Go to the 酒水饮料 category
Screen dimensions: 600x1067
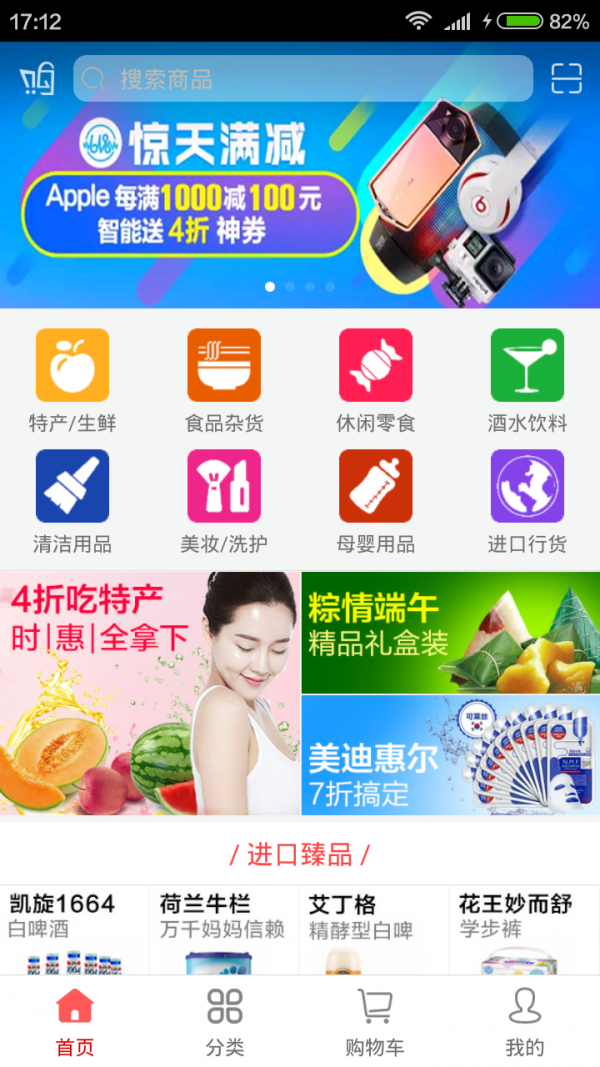[x=527, y=380]
